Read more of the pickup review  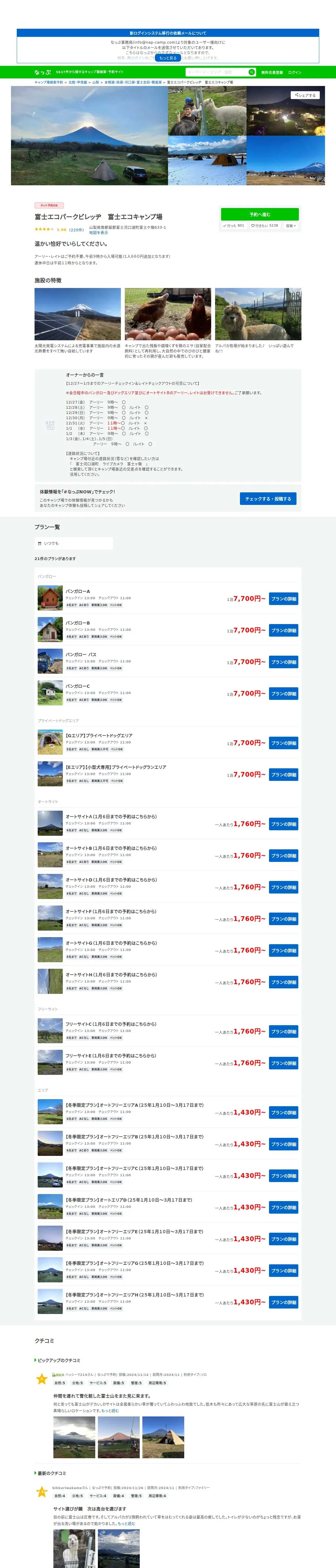[110, 1411]
